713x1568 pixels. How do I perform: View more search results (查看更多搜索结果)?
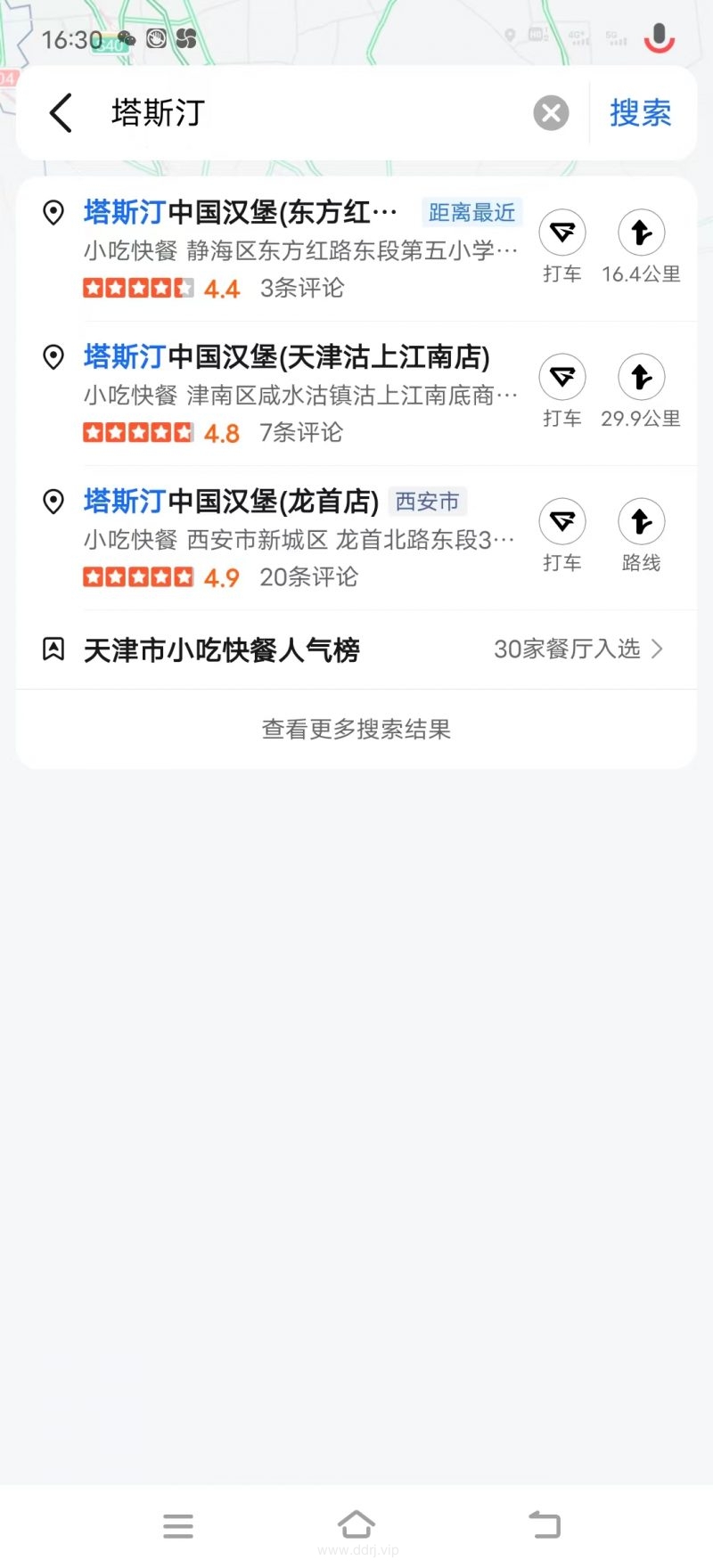(356, 729)
